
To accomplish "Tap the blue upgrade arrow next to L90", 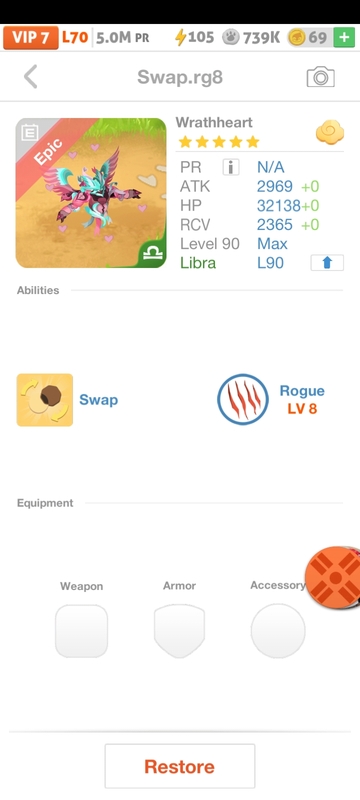I will (327, 263).
